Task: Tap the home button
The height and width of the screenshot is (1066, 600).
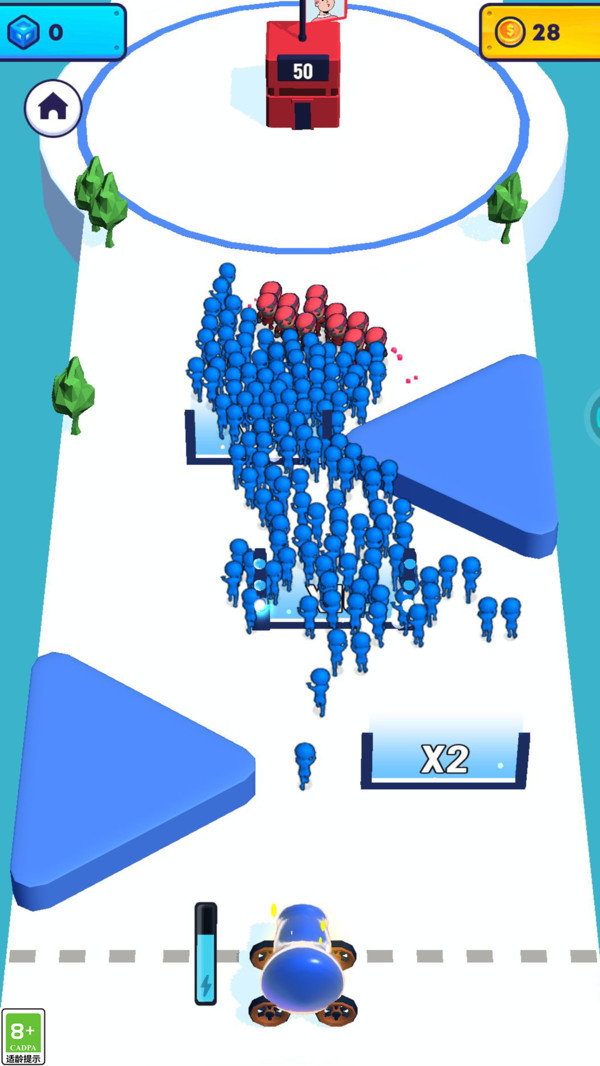Action: [x=52, y=108]
